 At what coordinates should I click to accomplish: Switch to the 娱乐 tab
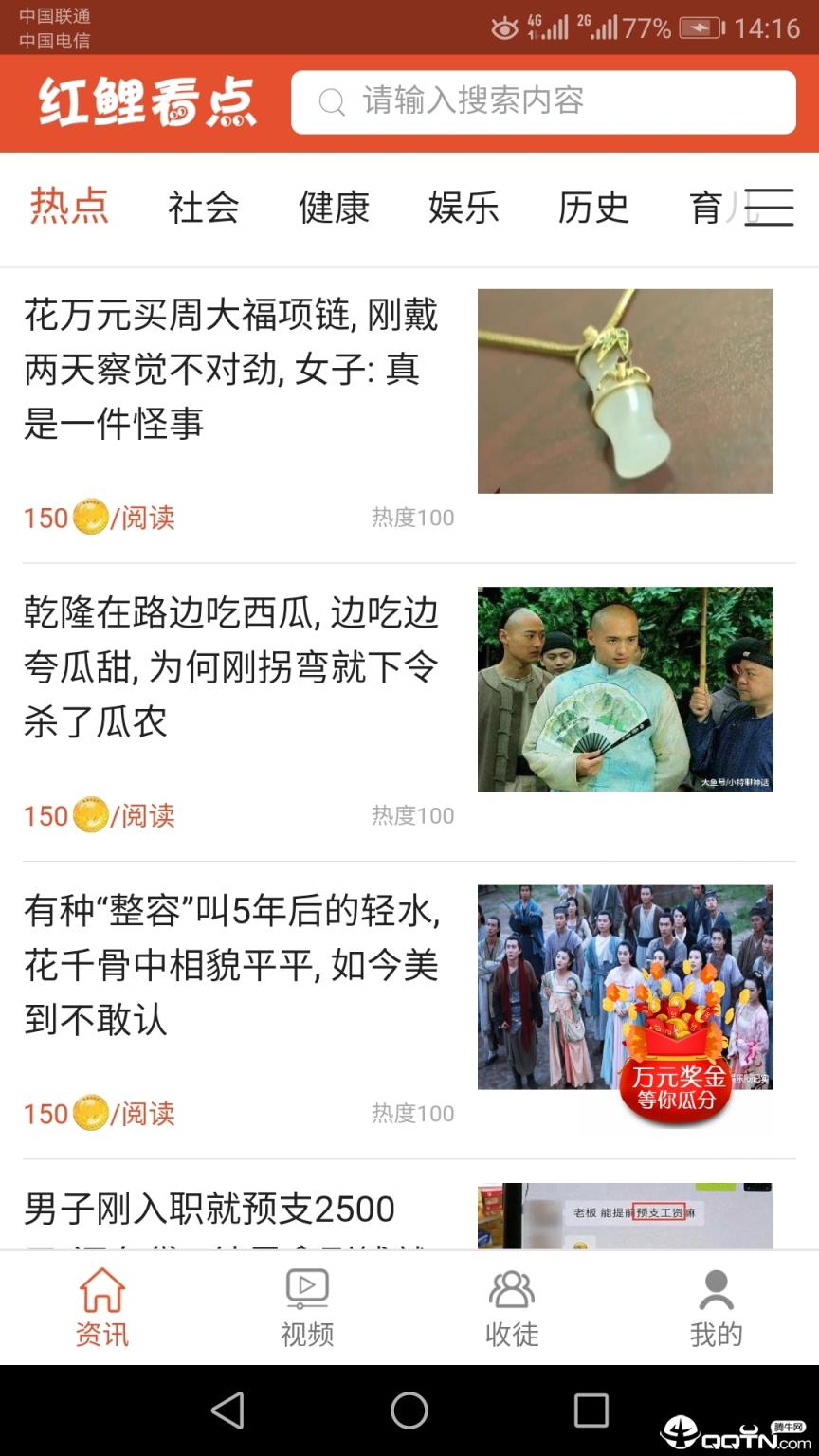click(464, 208)
